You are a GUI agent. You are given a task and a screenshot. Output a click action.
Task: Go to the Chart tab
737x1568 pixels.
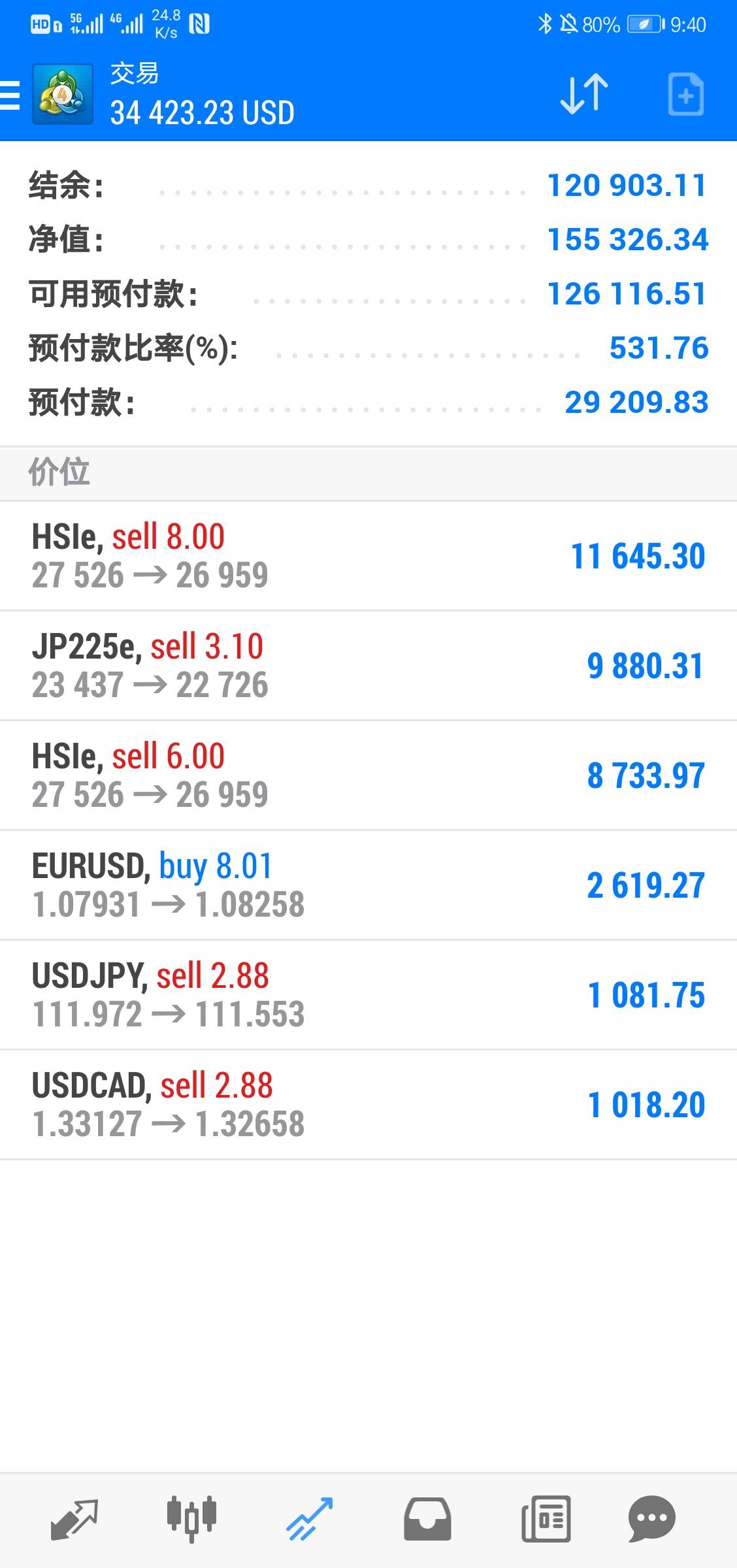191,1518
